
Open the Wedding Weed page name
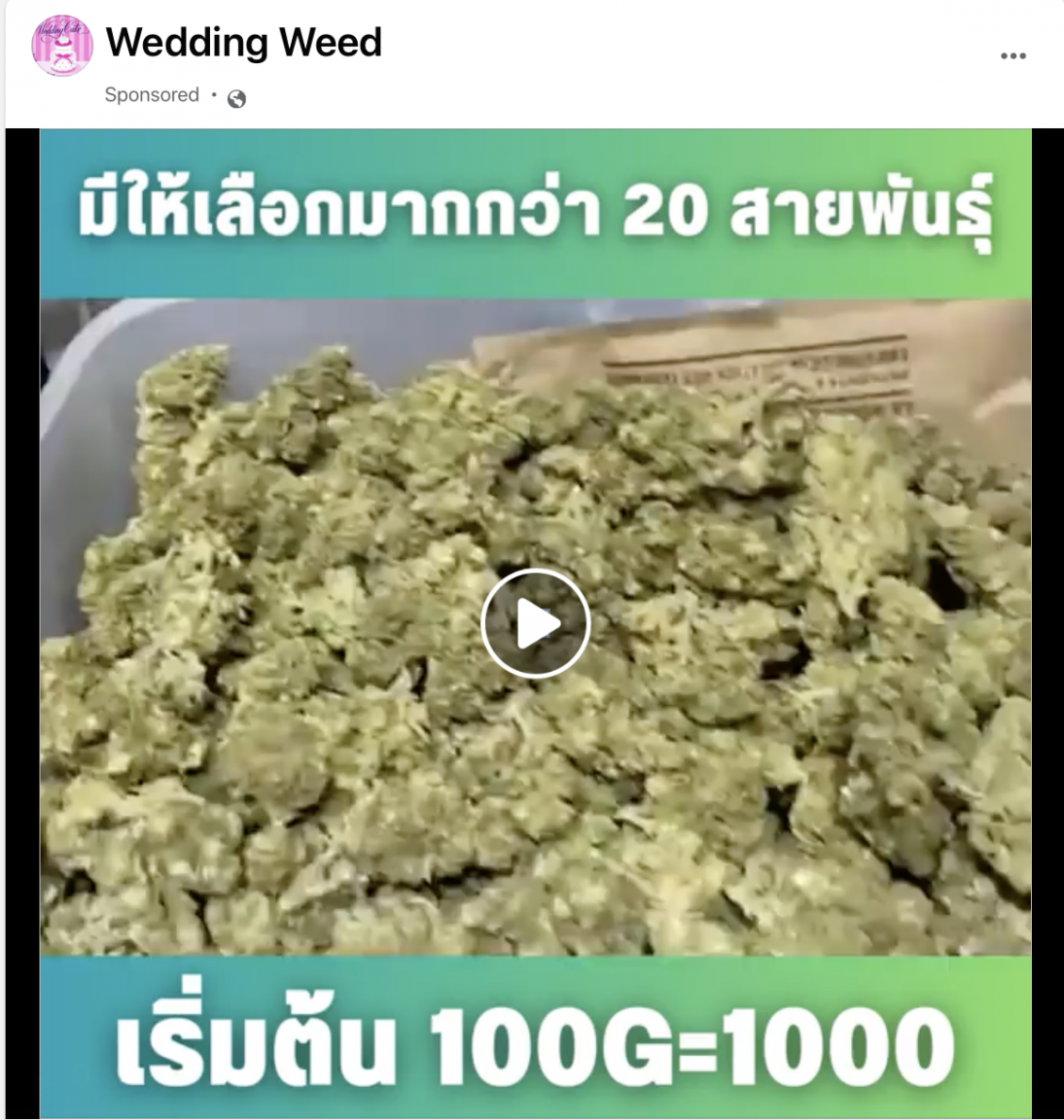pyautogui.click(x=243, y=42)
